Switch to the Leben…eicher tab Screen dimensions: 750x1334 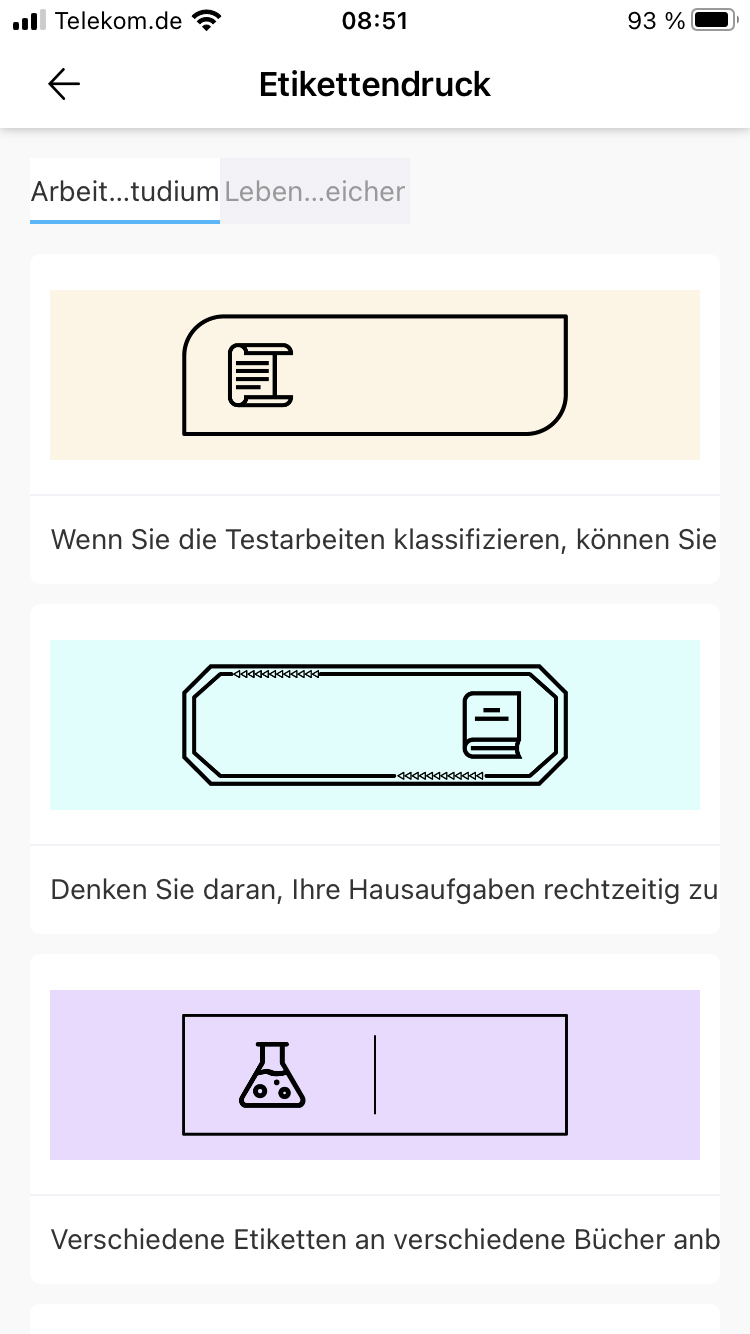pos(315,191)
